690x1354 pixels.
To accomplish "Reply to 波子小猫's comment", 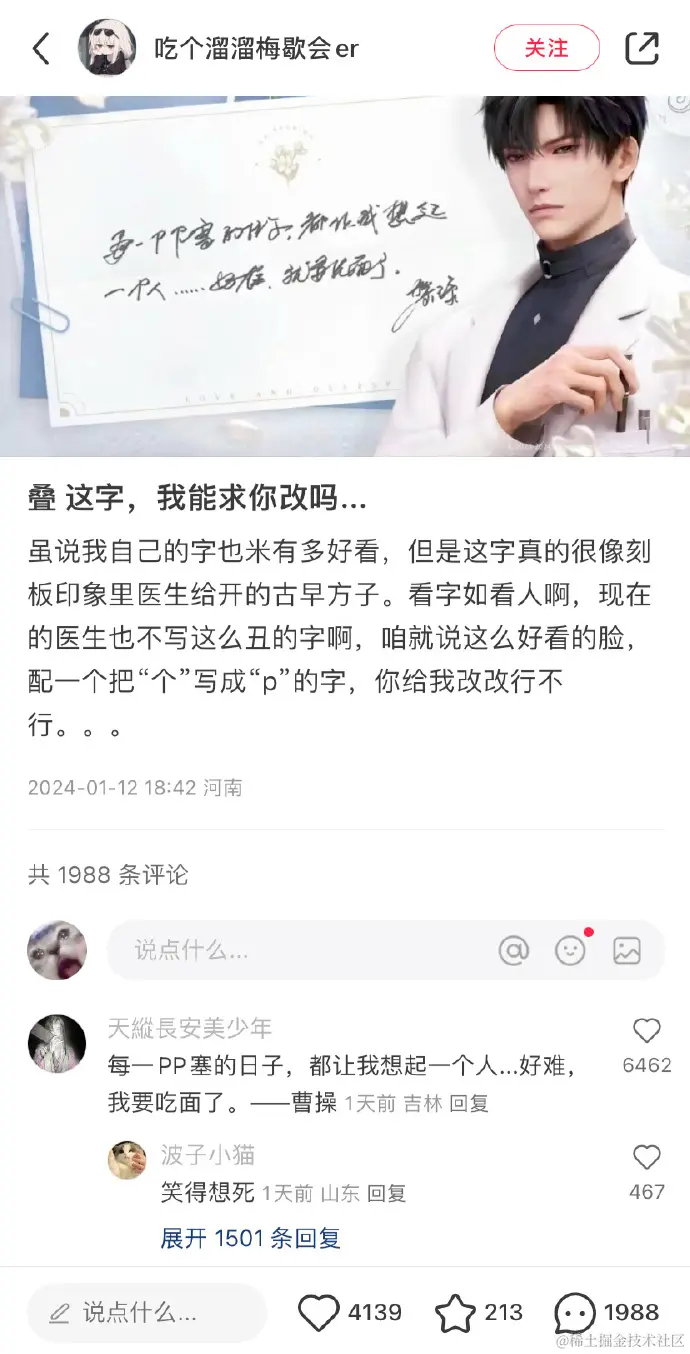I will pyautogui.click(x=387, y=1193).
